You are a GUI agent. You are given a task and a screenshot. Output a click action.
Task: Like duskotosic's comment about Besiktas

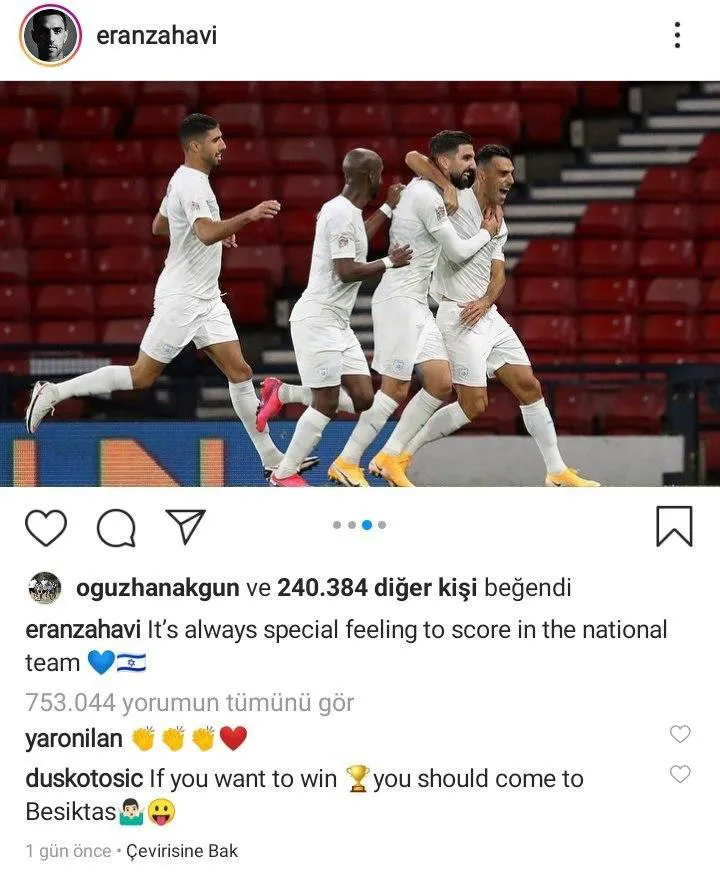[x=680, y=774]
